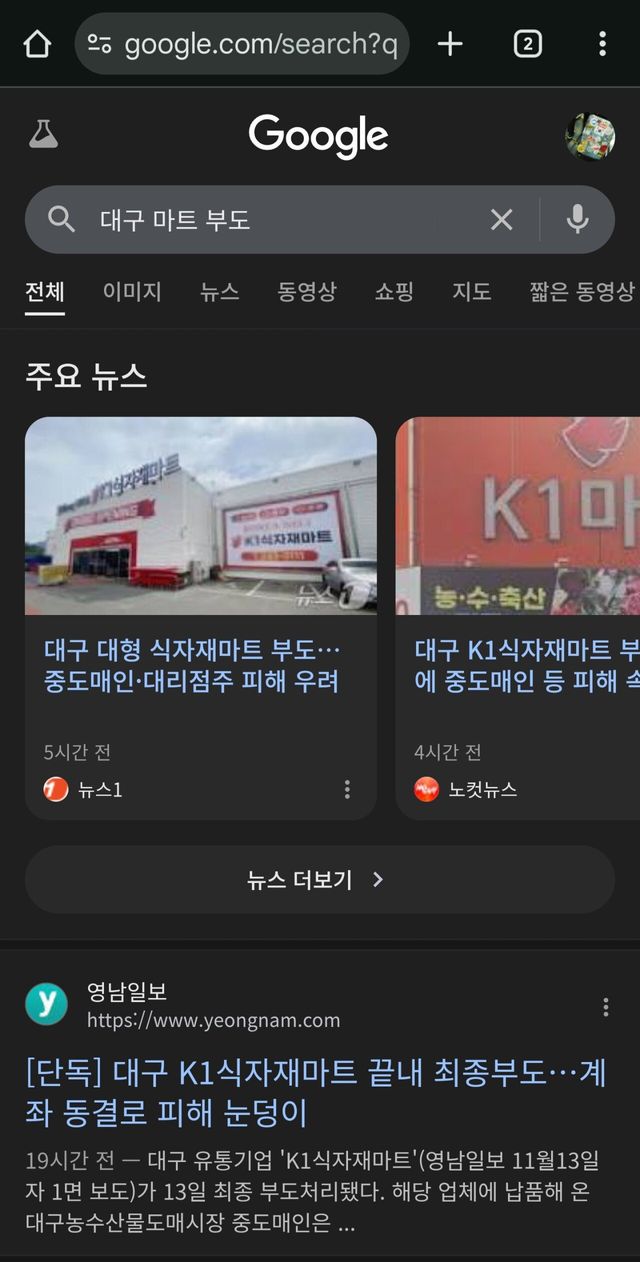Go to the browser home page
This screenshot has width=640, height=1262.
click(37, 44)
